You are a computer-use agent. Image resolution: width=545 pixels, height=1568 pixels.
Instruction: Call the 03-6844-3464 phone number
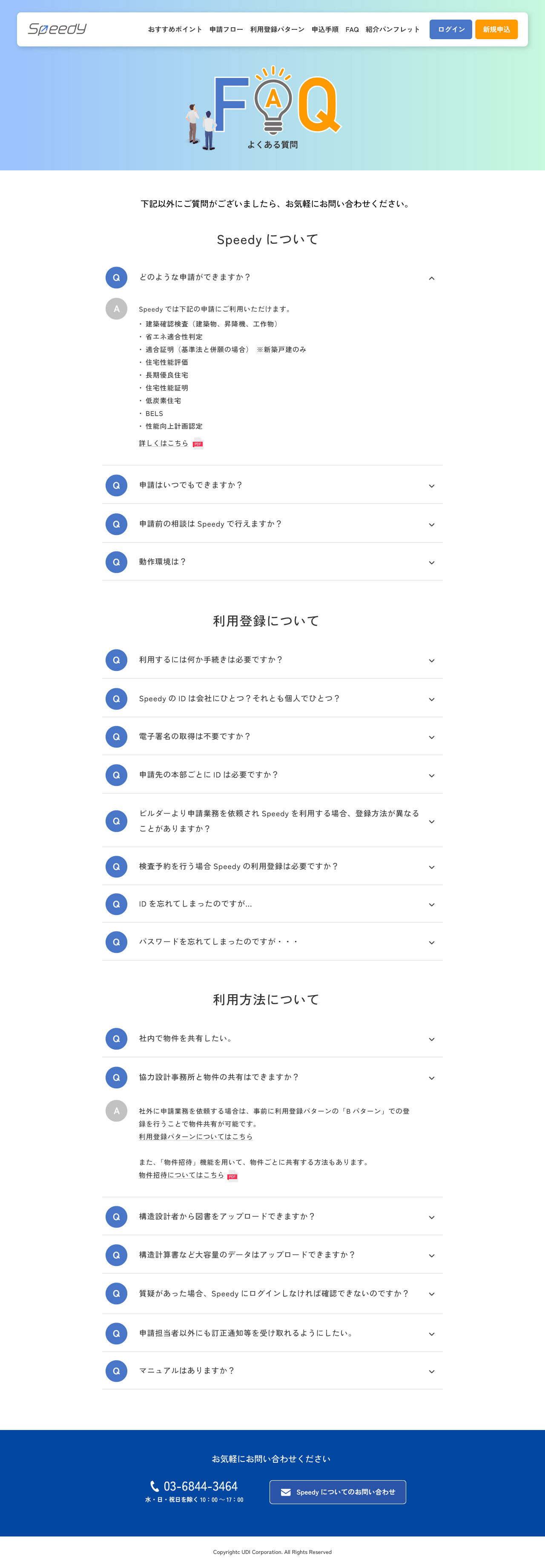(200, 1486)
